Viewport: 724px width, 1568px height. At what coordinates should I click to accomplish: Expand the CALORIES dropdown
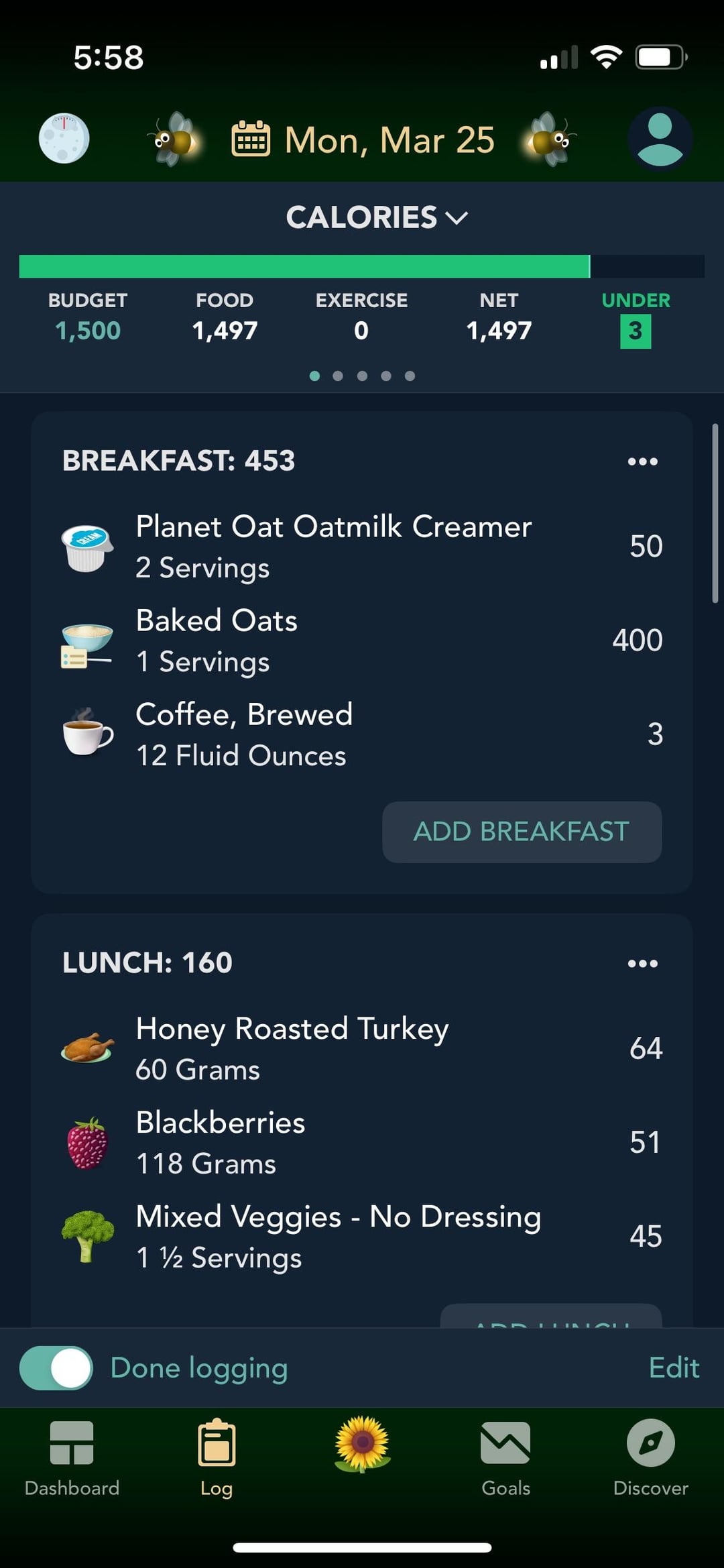pyautogui.click(x=377, y=217)
